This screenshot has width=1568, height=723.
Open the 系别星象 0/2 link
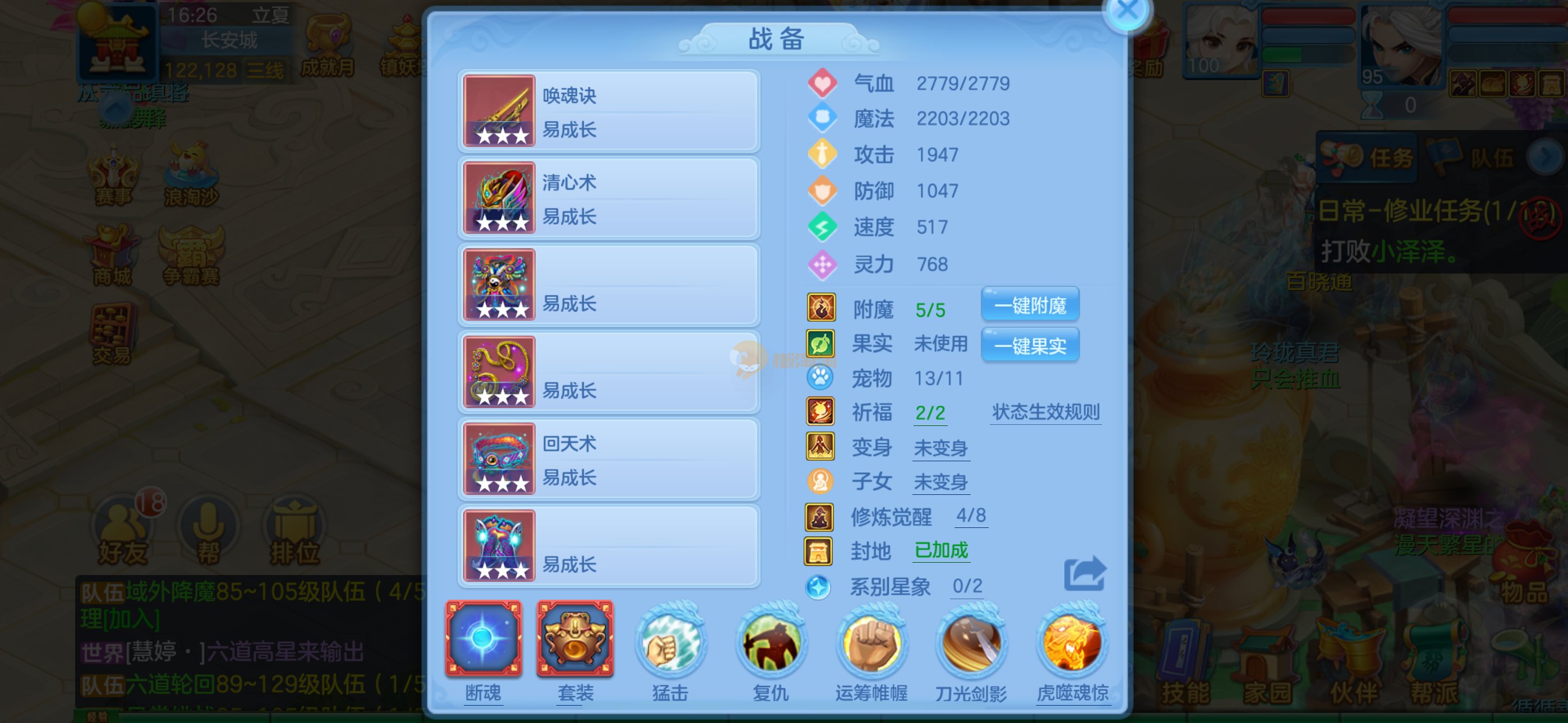967,586
